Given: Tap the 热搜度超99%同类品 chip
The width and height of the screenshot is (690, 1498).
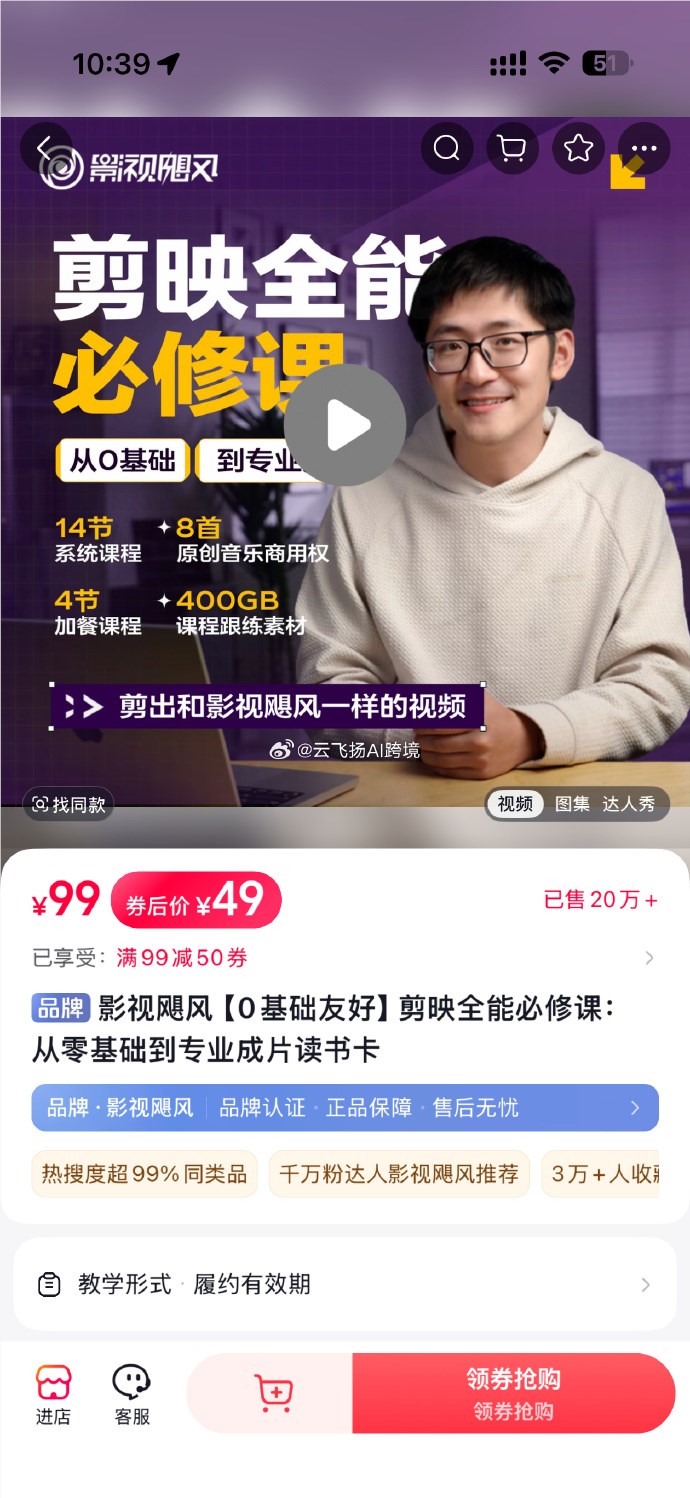Looking at the screenshot, I should coord(144,1173).
